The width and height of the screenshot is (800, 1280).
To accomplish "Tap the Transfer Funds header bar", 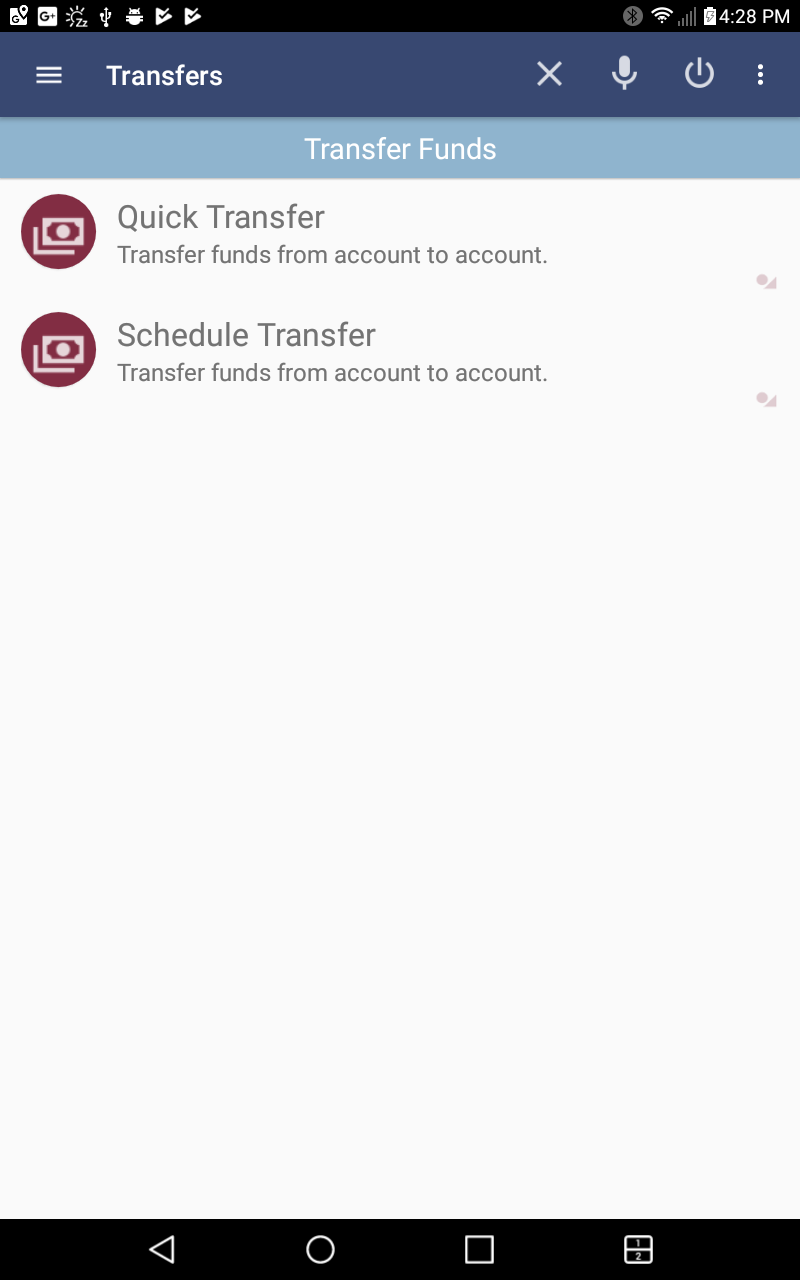I will coord(400,148).
